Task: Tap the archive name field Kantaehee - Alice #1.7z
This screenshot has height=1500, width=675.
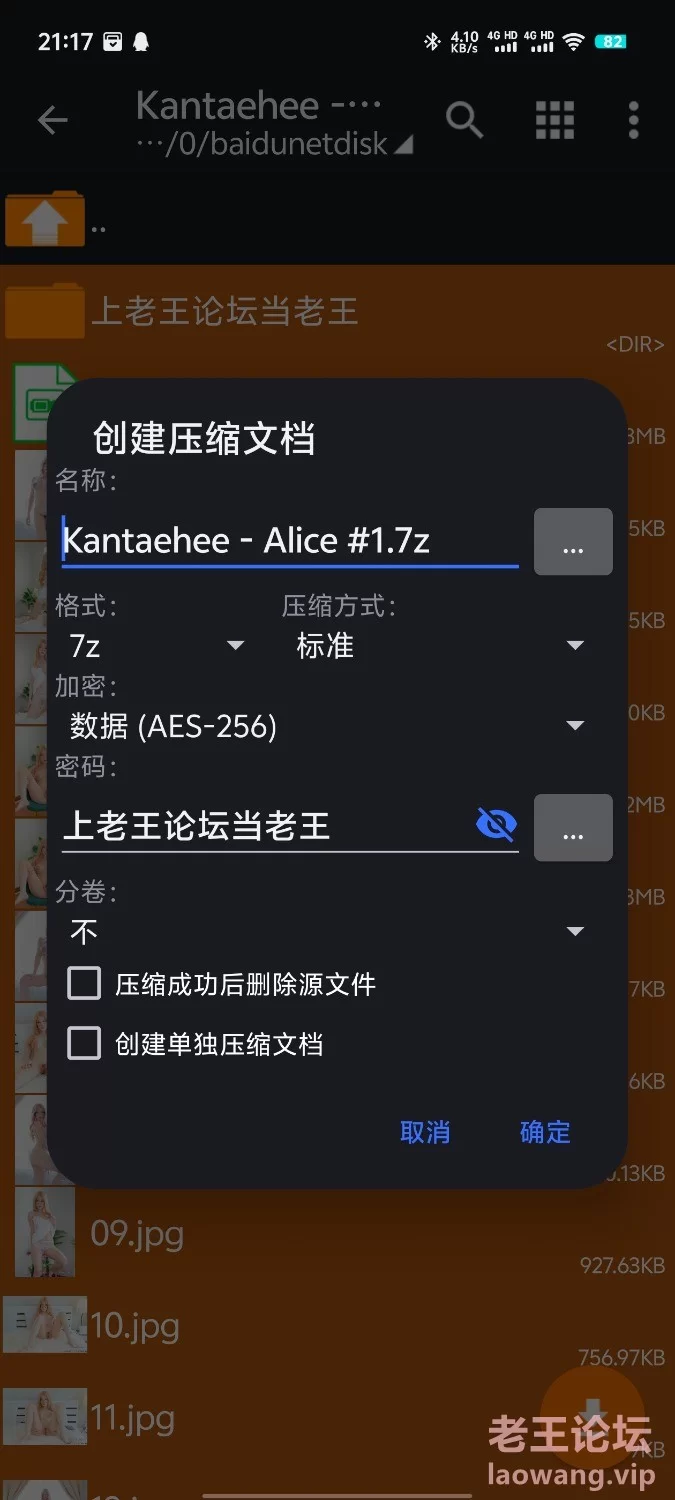Action: [290, 541]
